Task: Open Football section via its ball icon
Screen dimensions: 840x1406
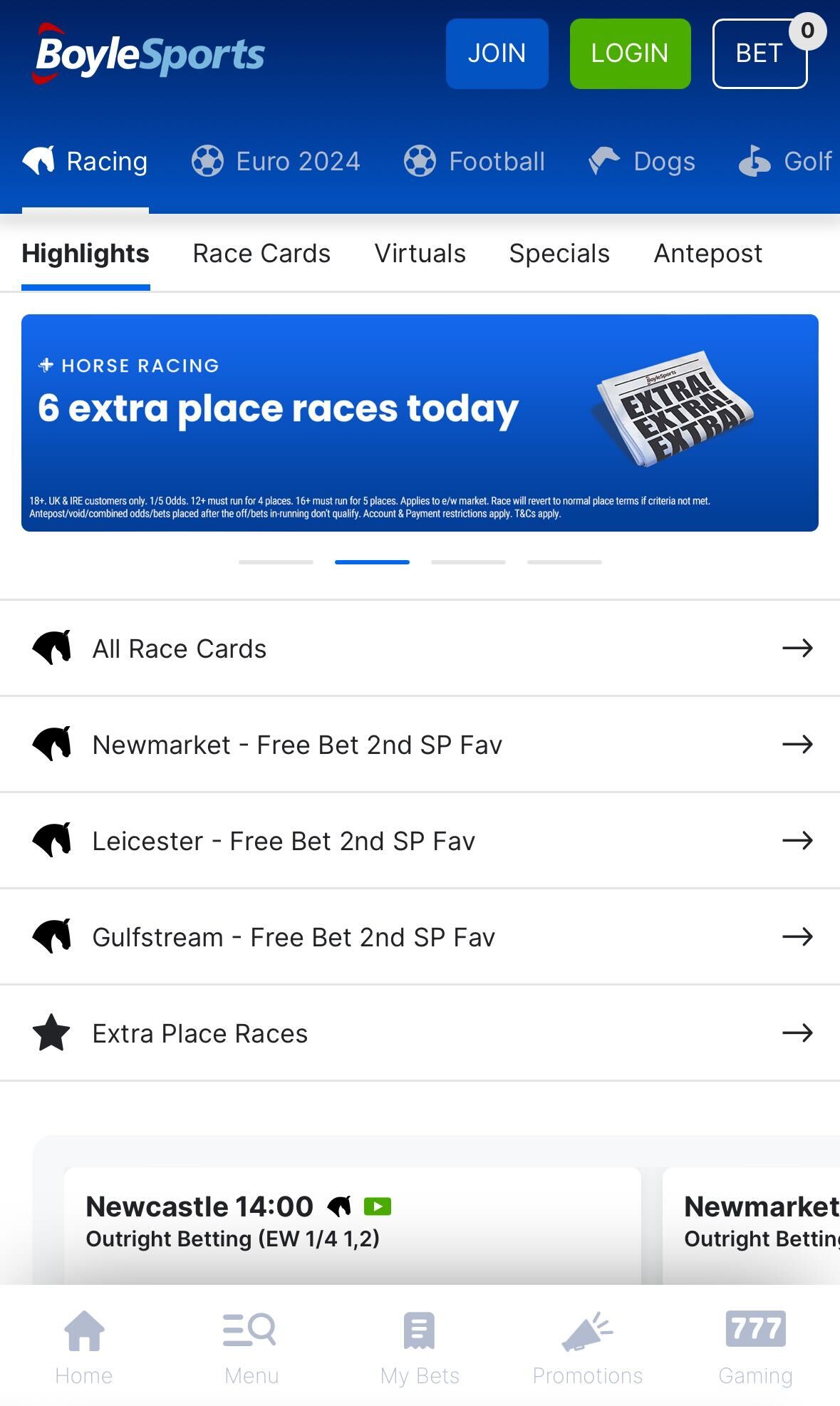Action: tap(420, 161)
